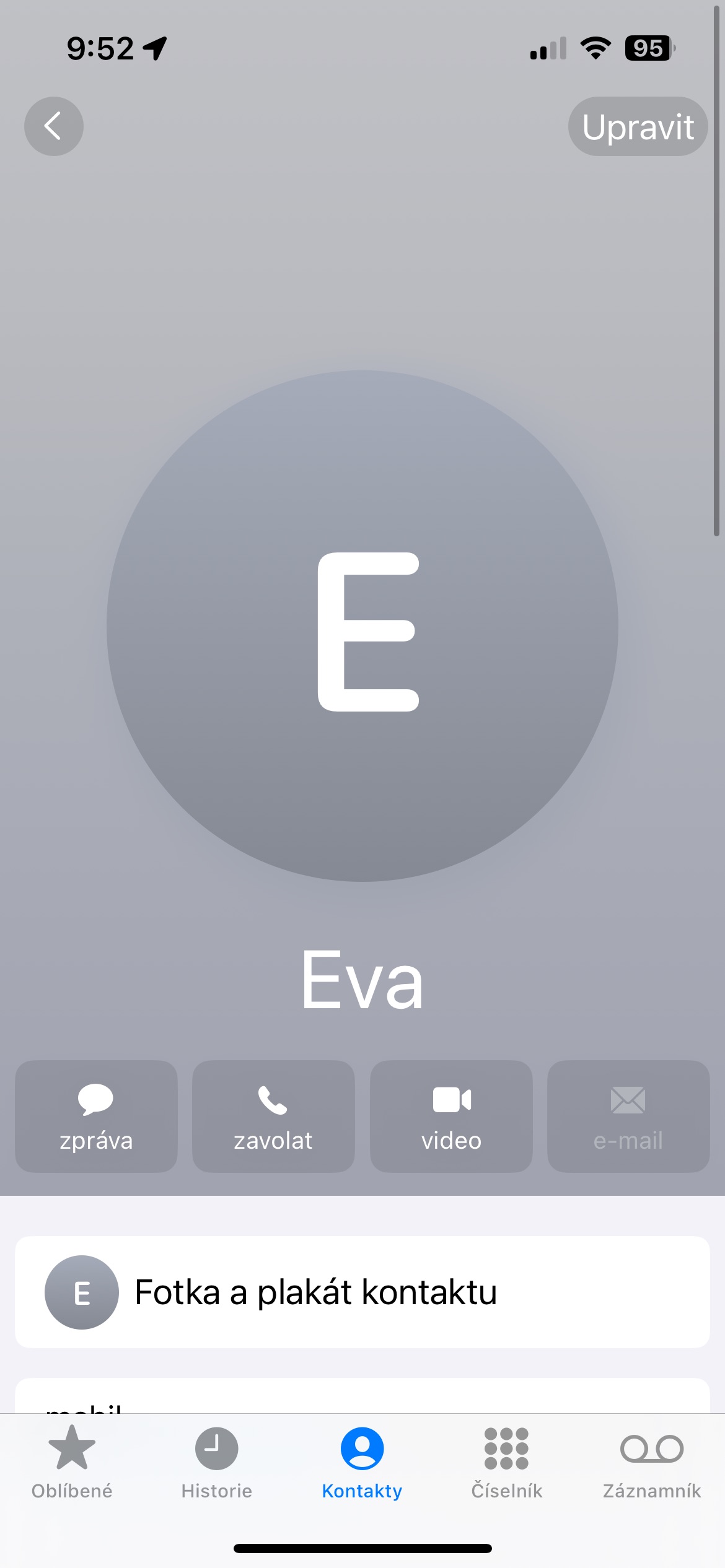Open Fotka a plakát kontaktu
This screenshot has width=725, height=1568.
pyautogui.click(x=362, y=1292)
